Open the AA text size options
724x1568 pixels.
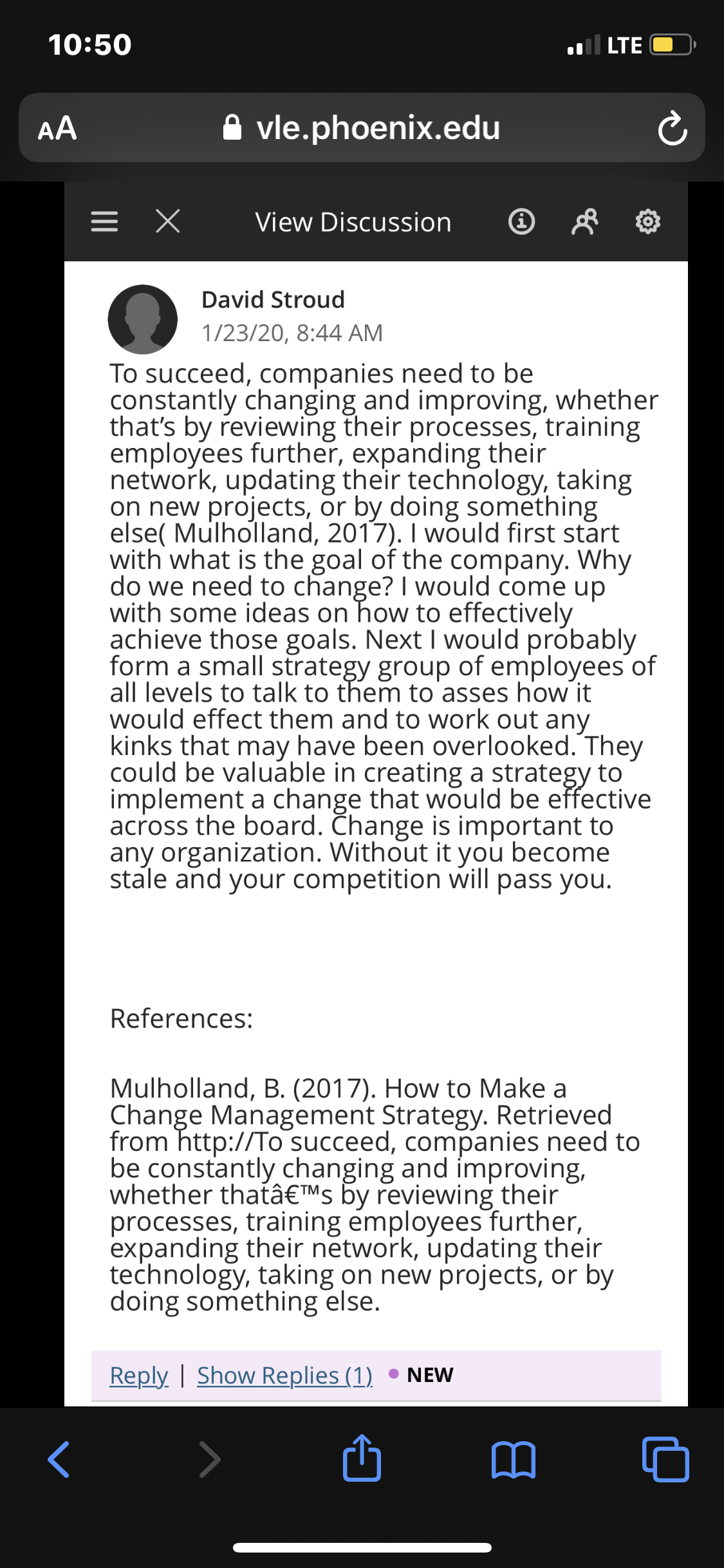pyautogui.click(x=57, y=128)
